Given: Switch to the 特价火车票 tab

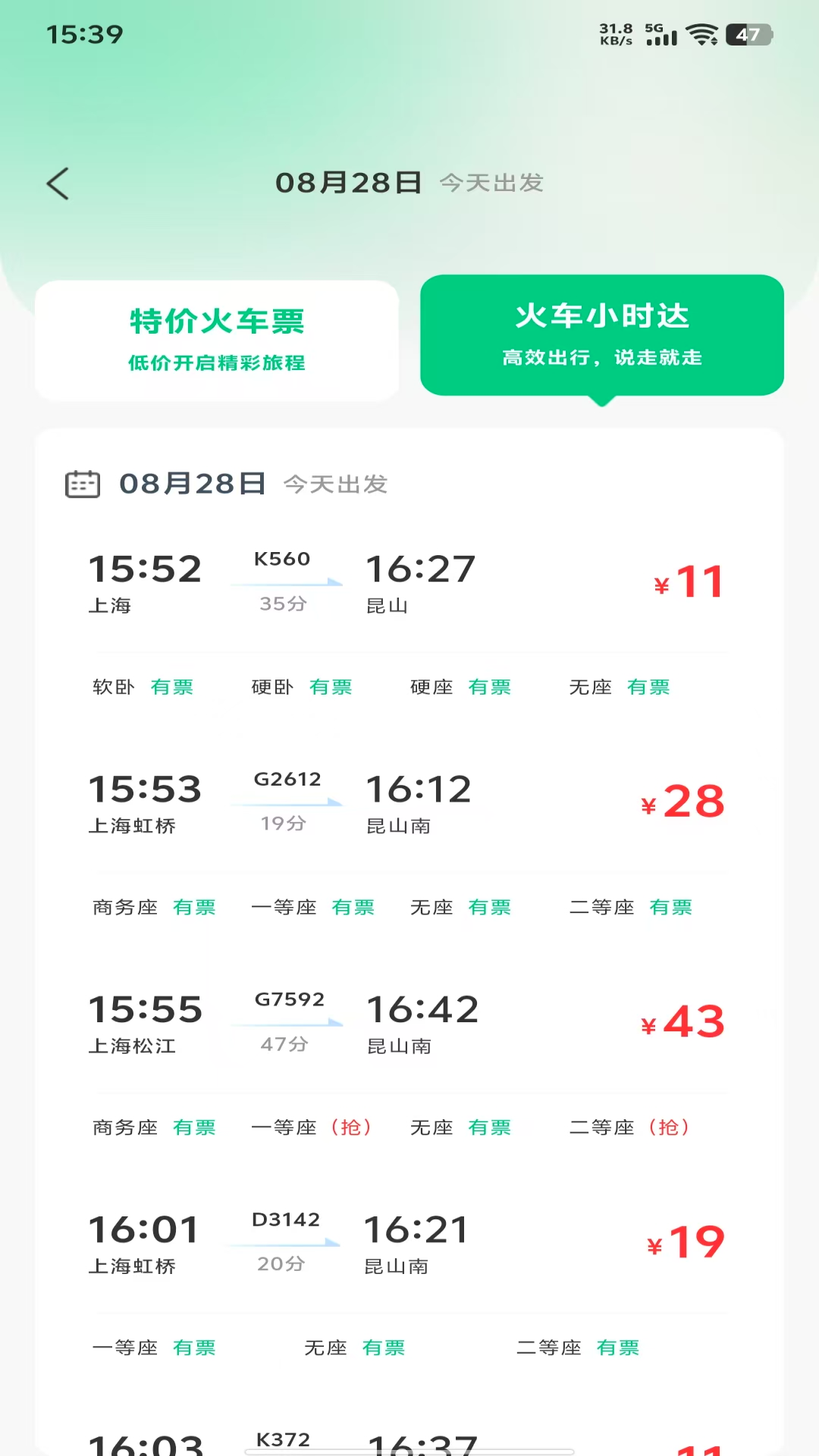Looking at the screenshot, I should coord(217,340).
